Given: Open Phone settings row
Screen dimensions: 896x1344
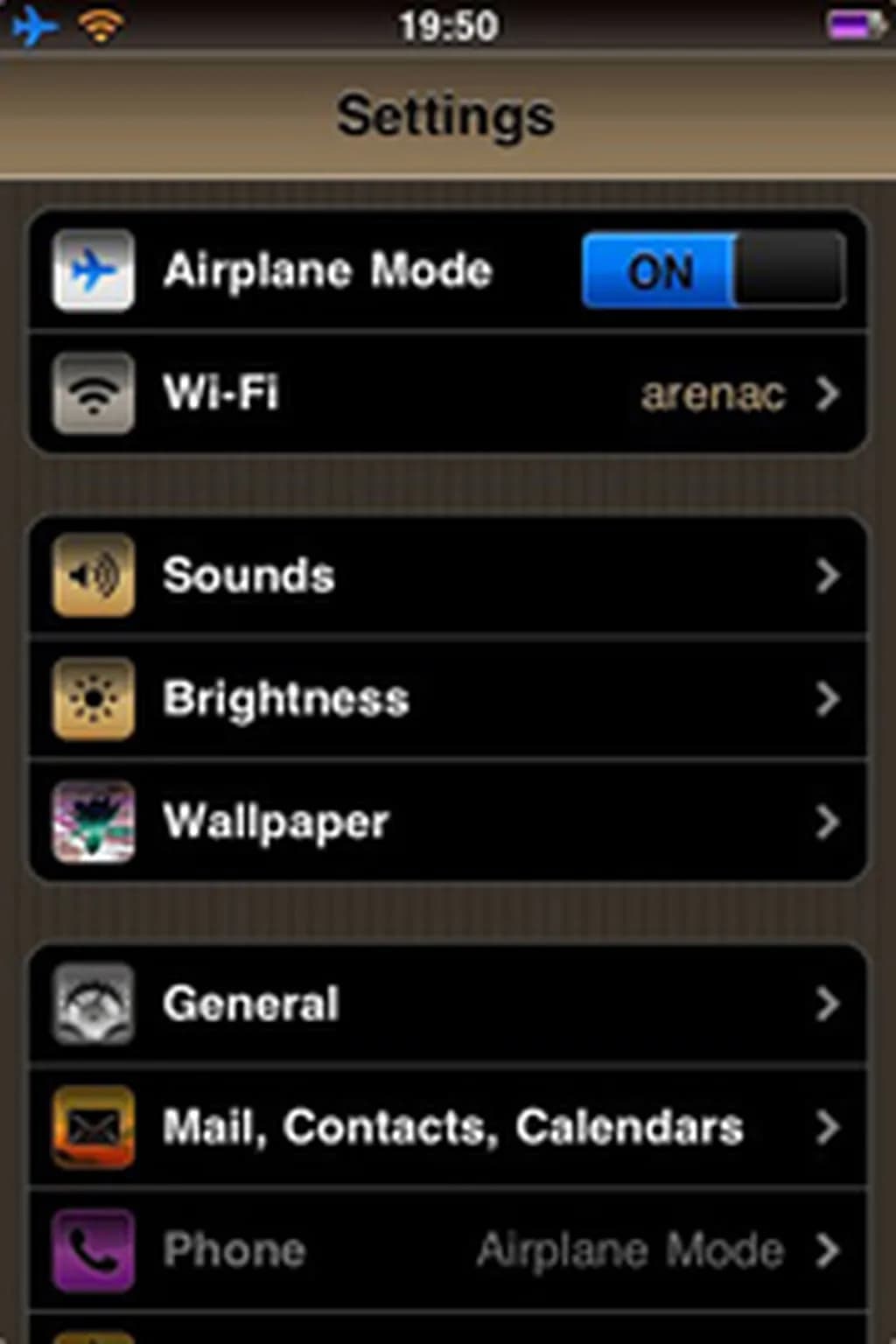Looking at the screenshot, I should (x=448, y=1249).
